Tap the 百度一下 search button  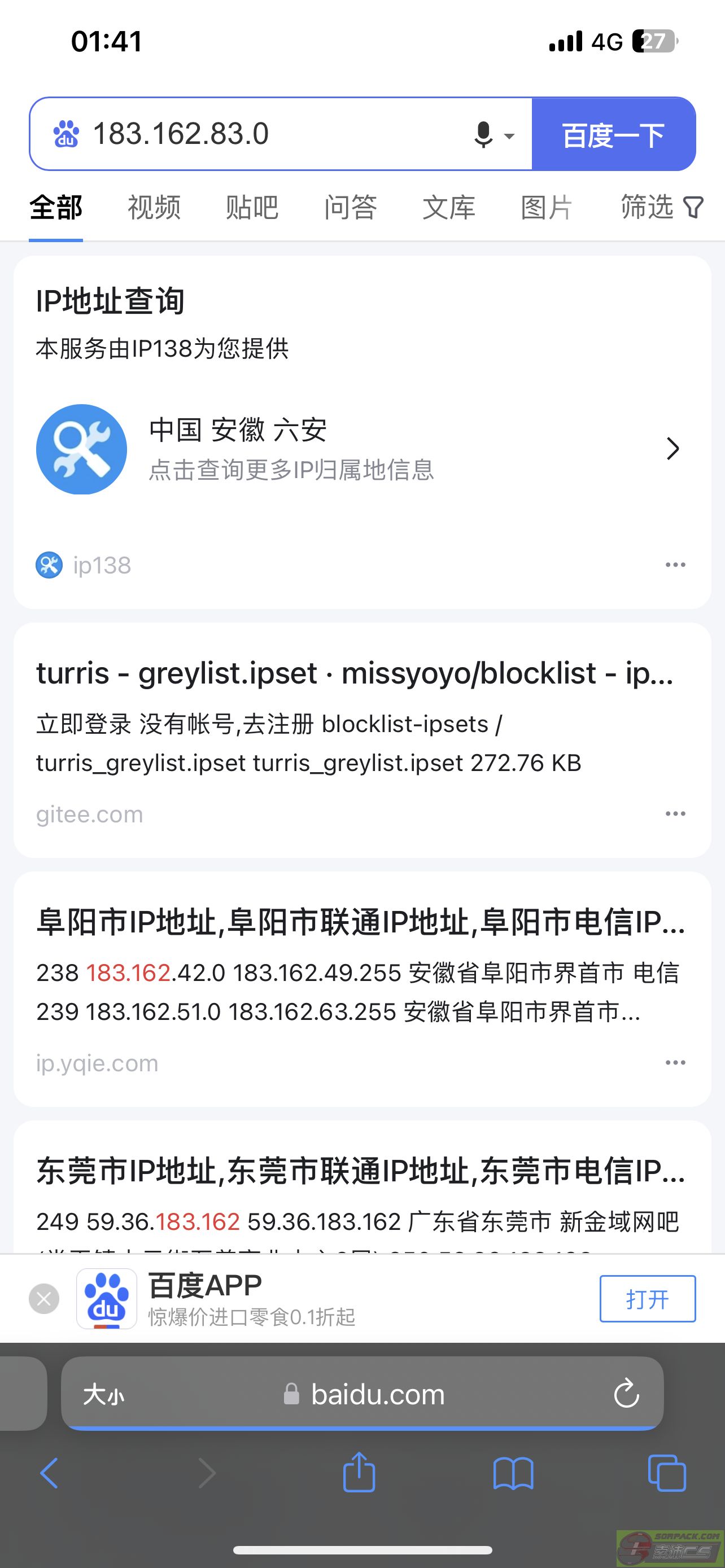click(614, 134)
